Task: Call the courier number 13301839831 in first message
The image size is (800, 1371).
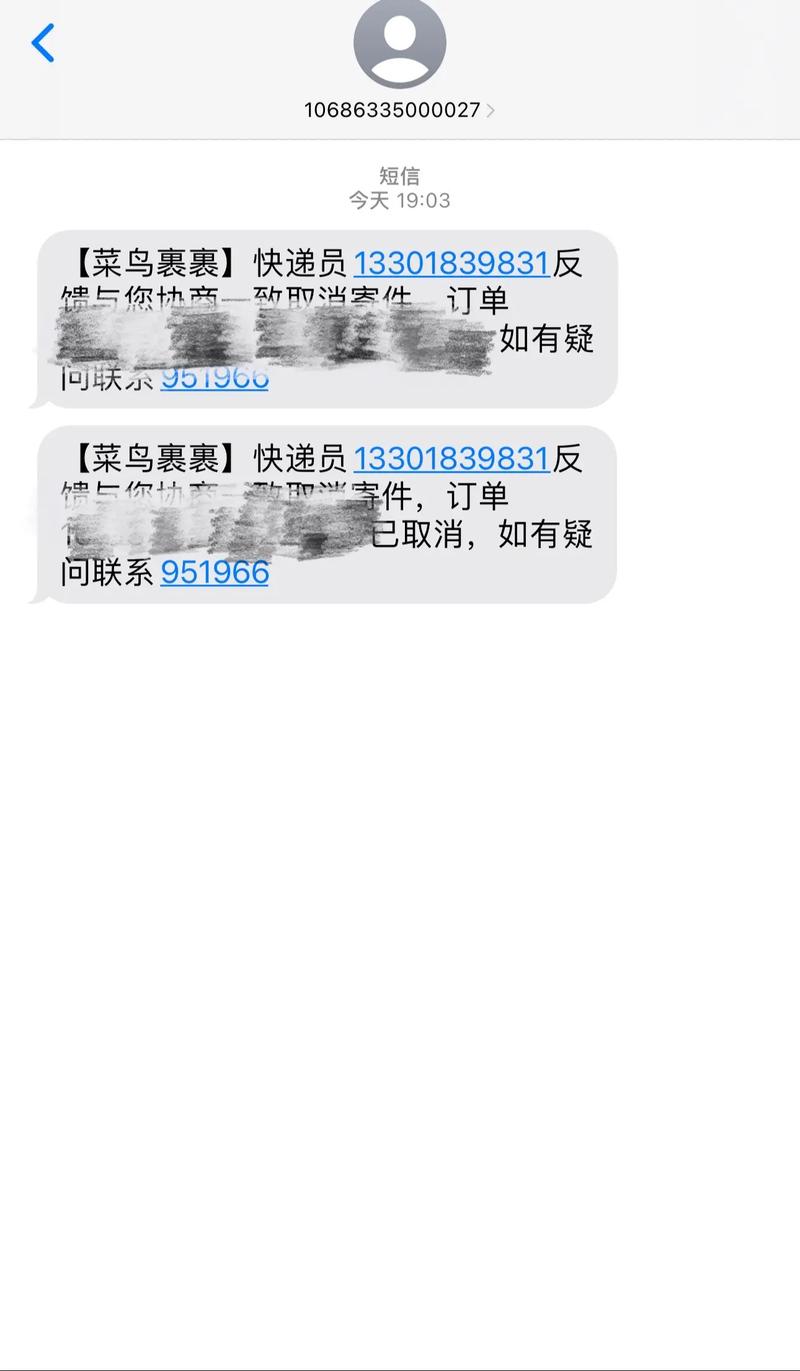Action: point(449,263)
